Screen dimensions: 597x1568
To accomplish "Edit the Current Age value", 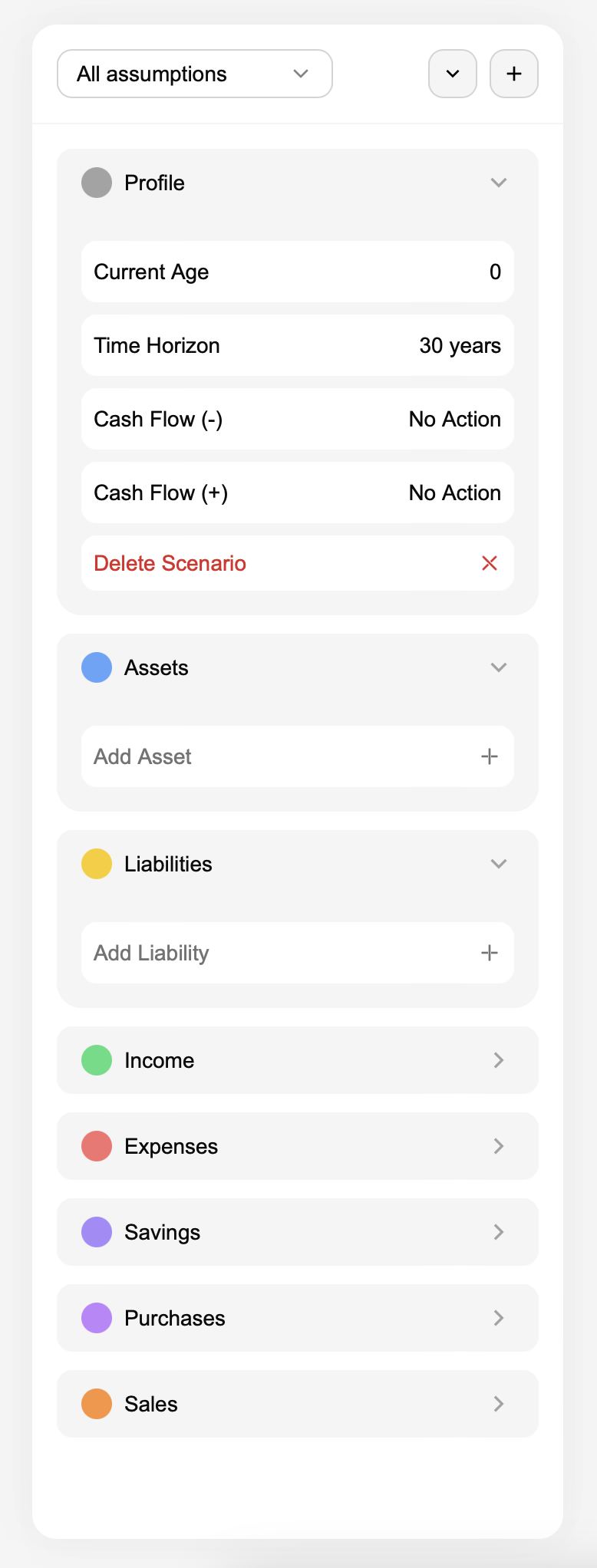I will (298, 272).
